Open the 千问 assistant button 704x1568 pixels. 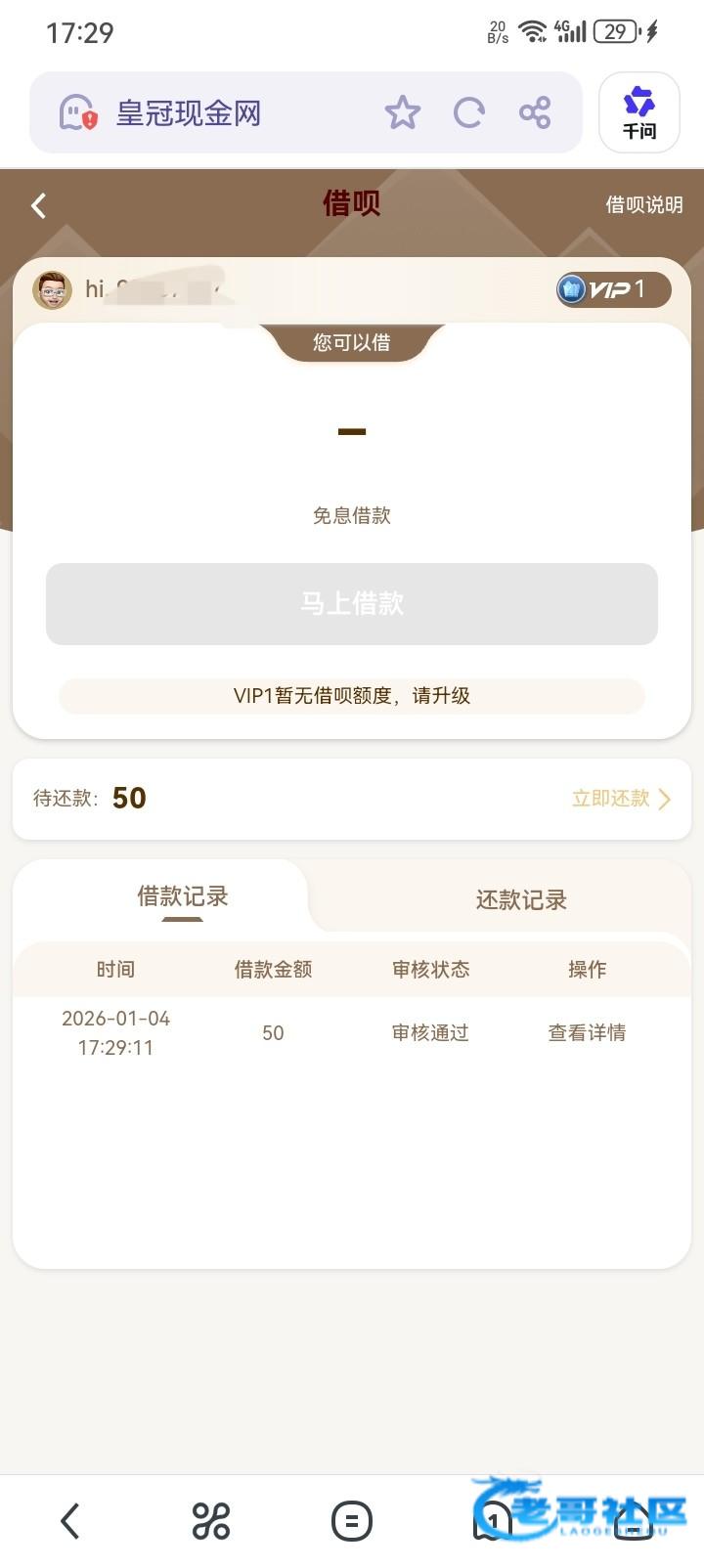tap(638, 113)
